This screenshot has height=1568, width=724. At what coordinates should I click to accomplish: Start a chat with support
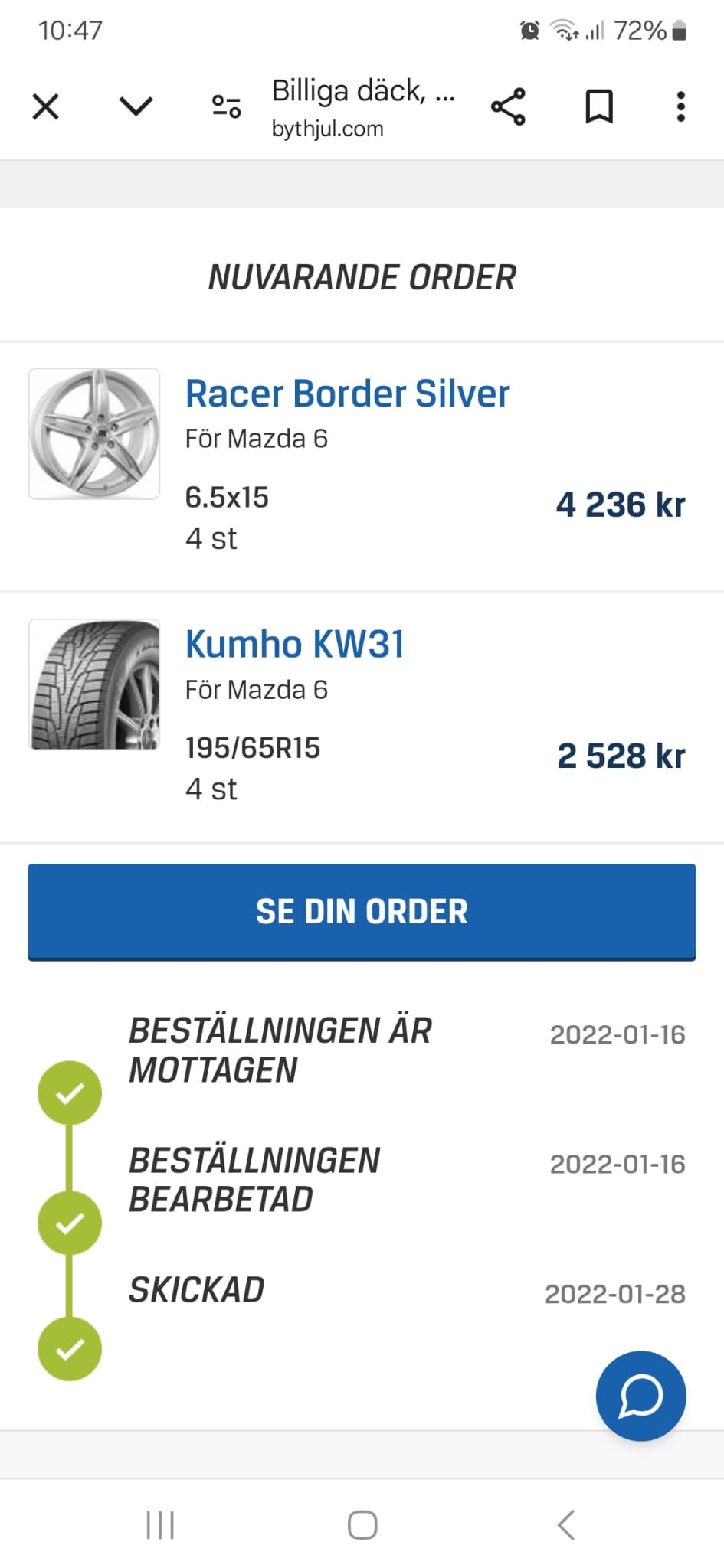tap(640, 1396)
